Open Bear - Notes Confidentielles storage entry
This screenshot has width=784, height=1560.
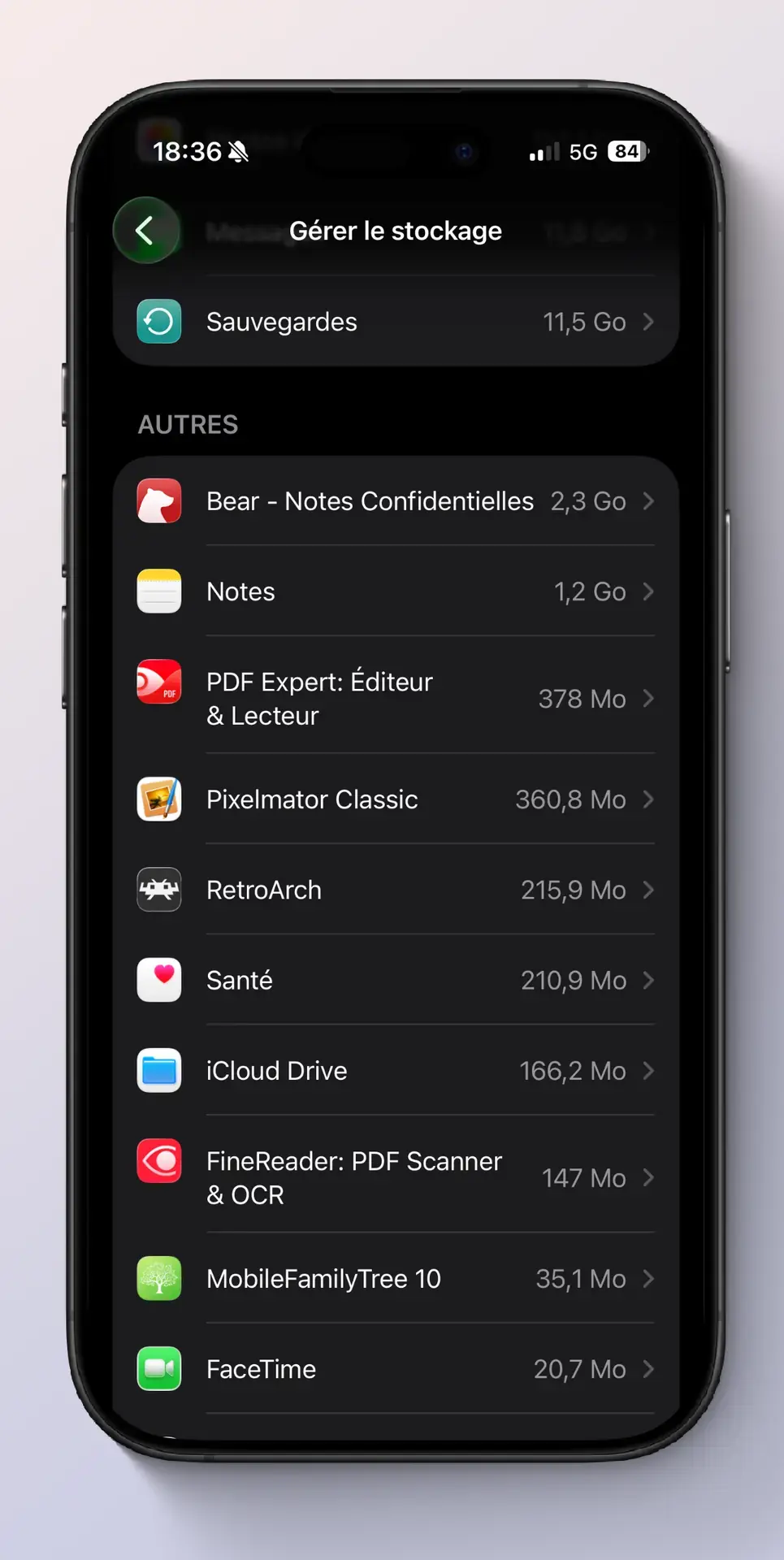396,501
